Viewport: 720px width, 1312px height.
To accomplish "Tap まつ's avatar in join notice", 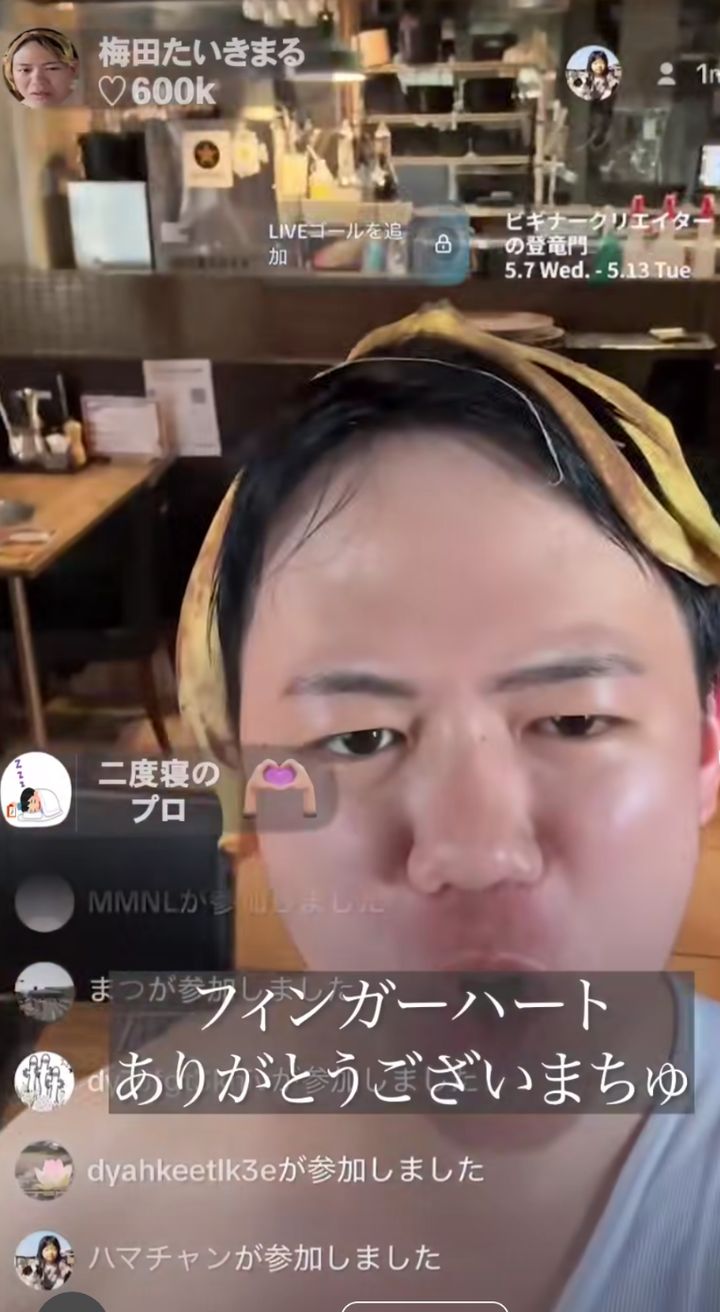I will pyautogui.click(x=44, y=991).
